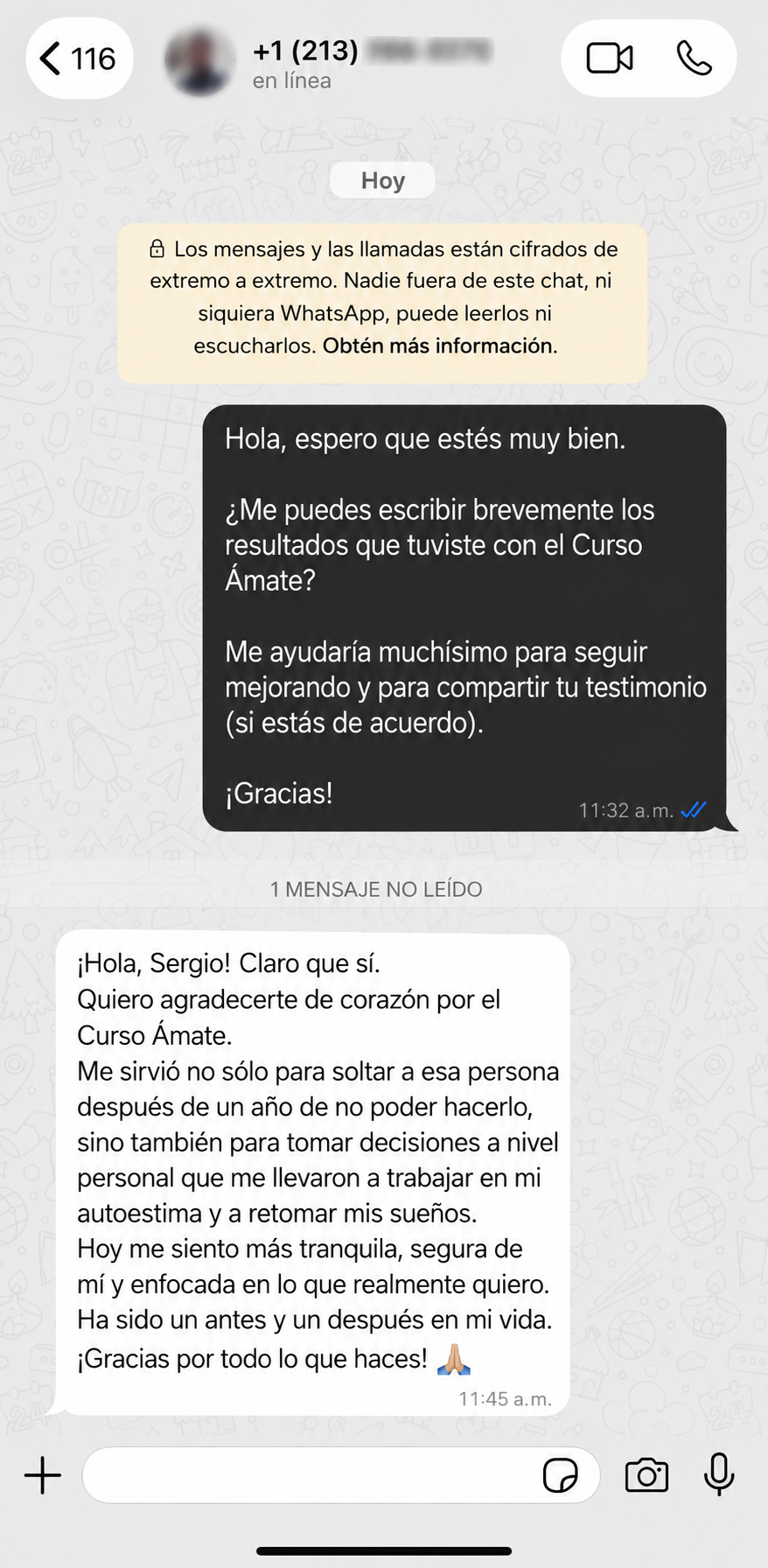
Task: Open the sticker picker icon
Action: coord(560,1475)
